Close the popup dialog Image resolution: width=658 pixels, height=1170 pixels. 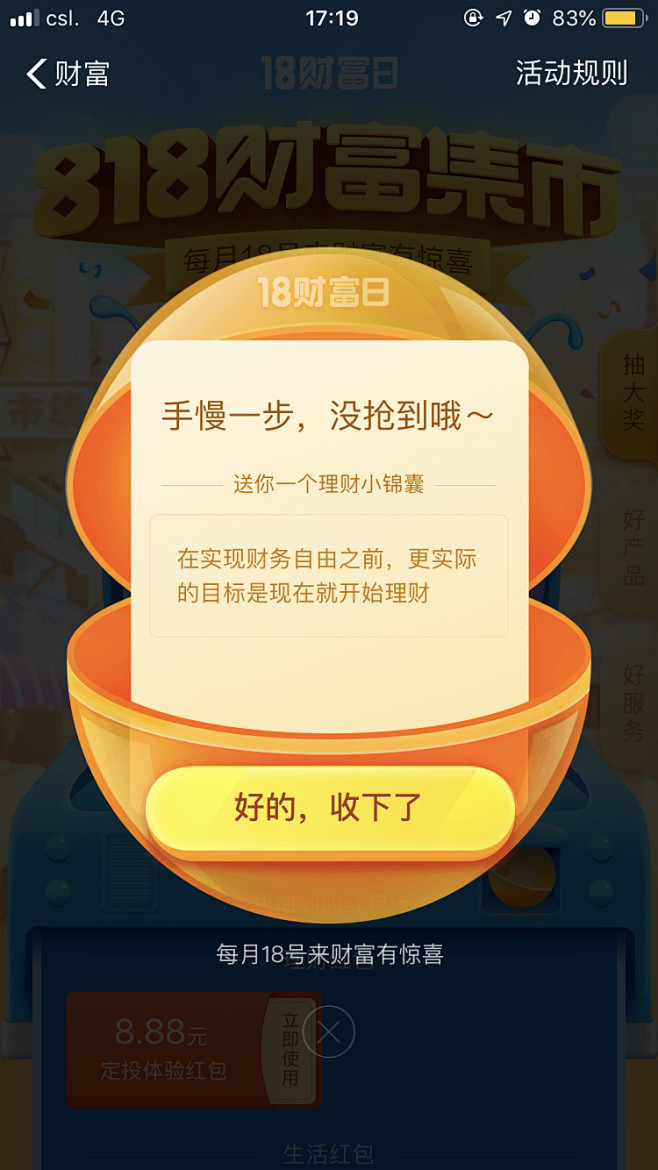click(328, 1032)
